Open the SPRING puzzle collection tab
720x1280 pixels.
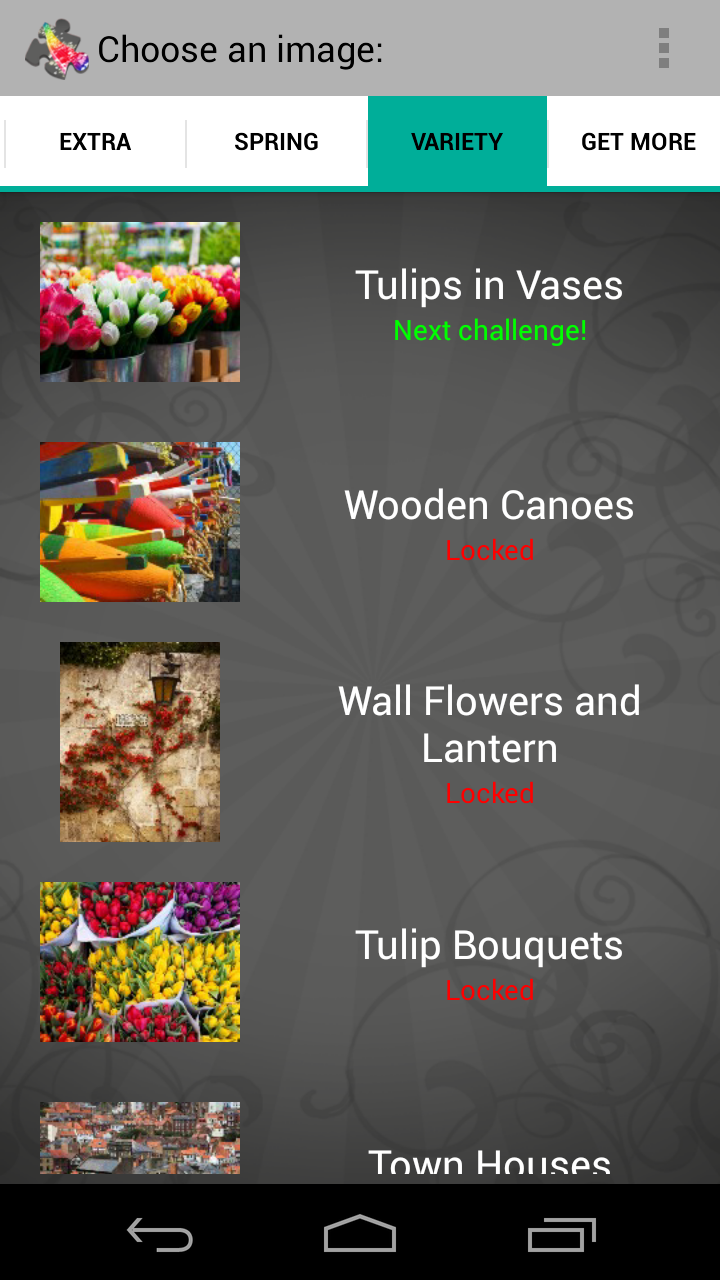tap(276, 142)
